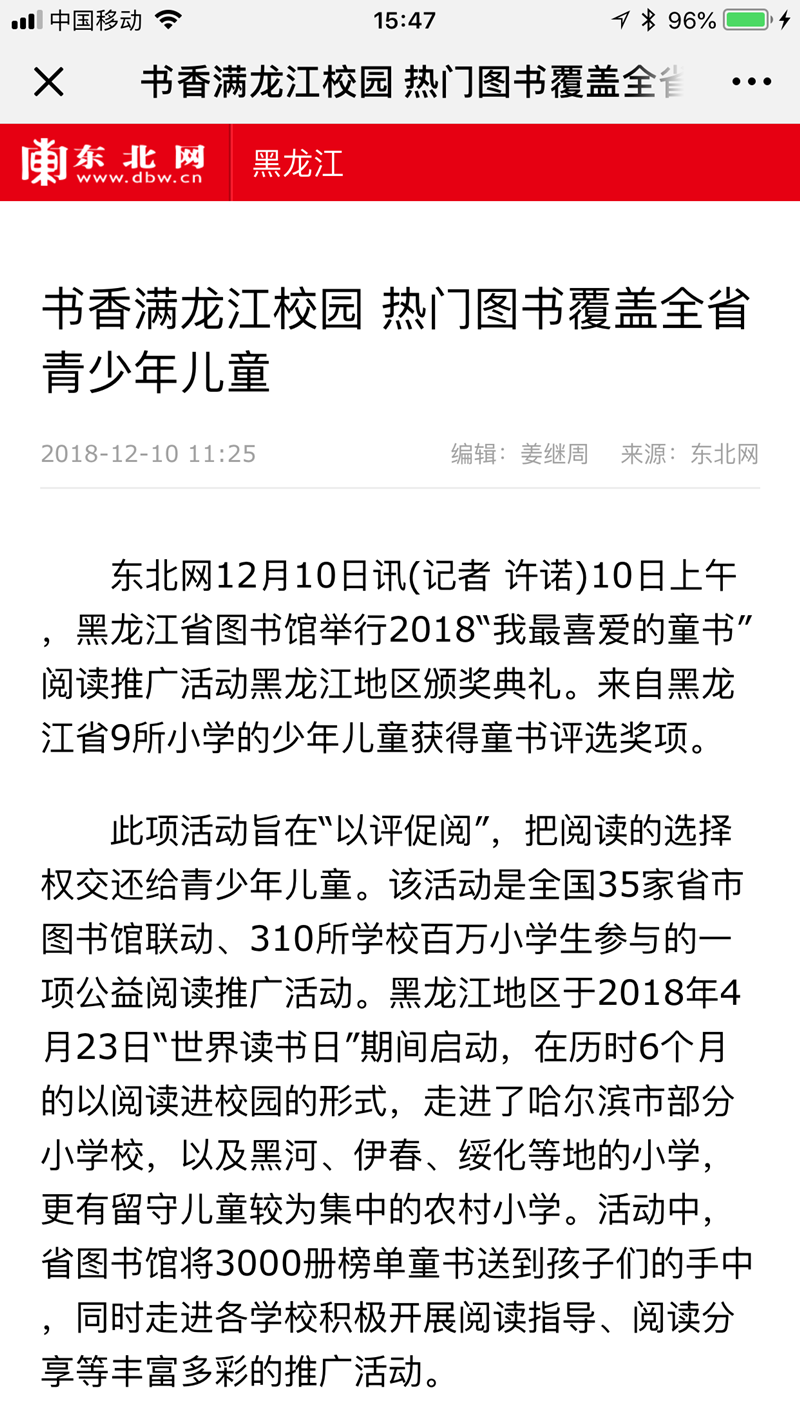
Task: Open the three-dot overflow menu
Action: [x=751, y=82]
